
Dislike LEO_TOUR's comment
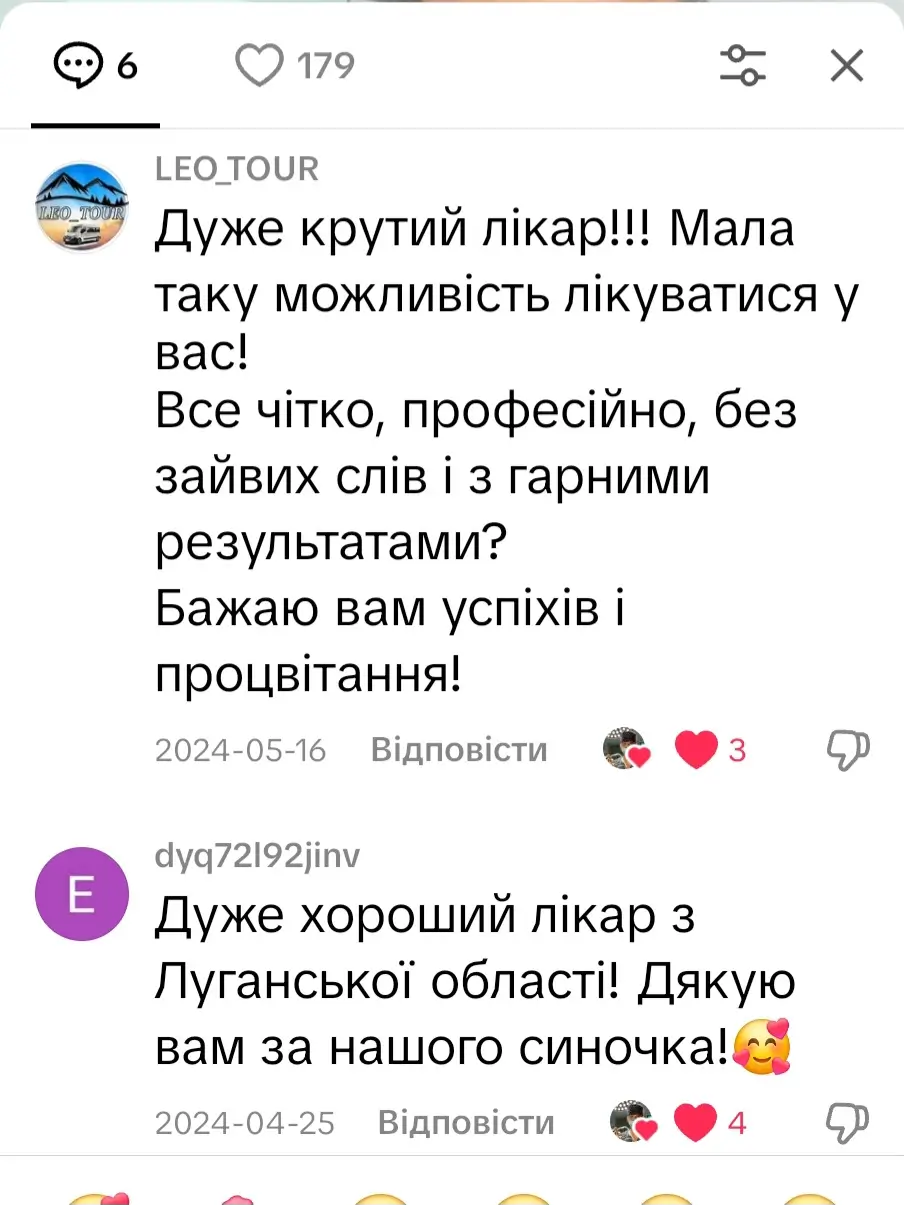click(x=848, y=749)
